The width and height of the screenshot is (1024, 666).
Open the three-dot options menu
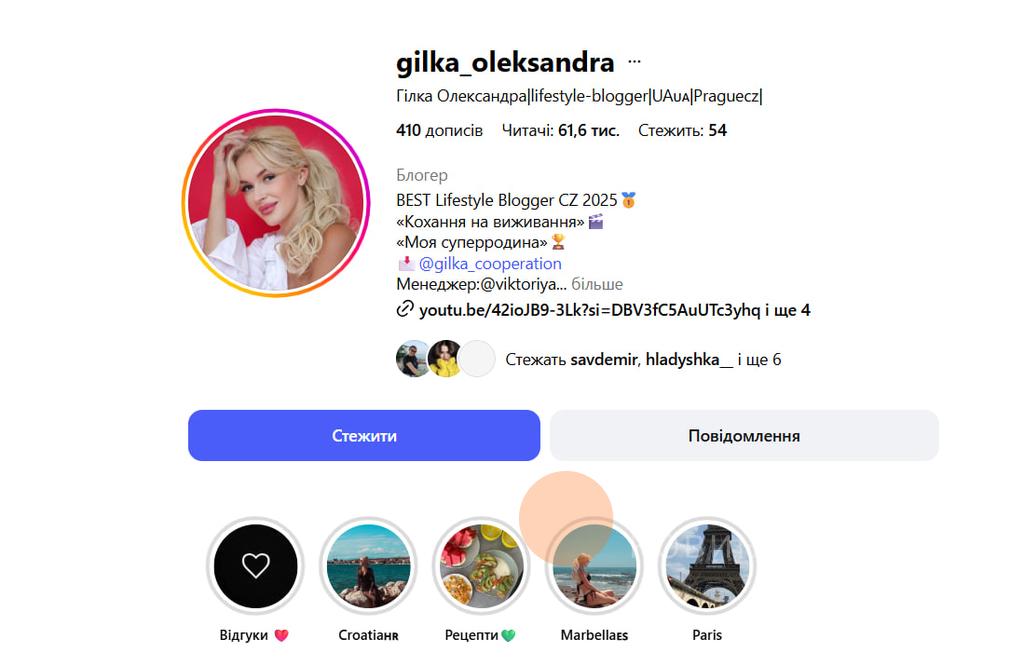tap(634, 62)
